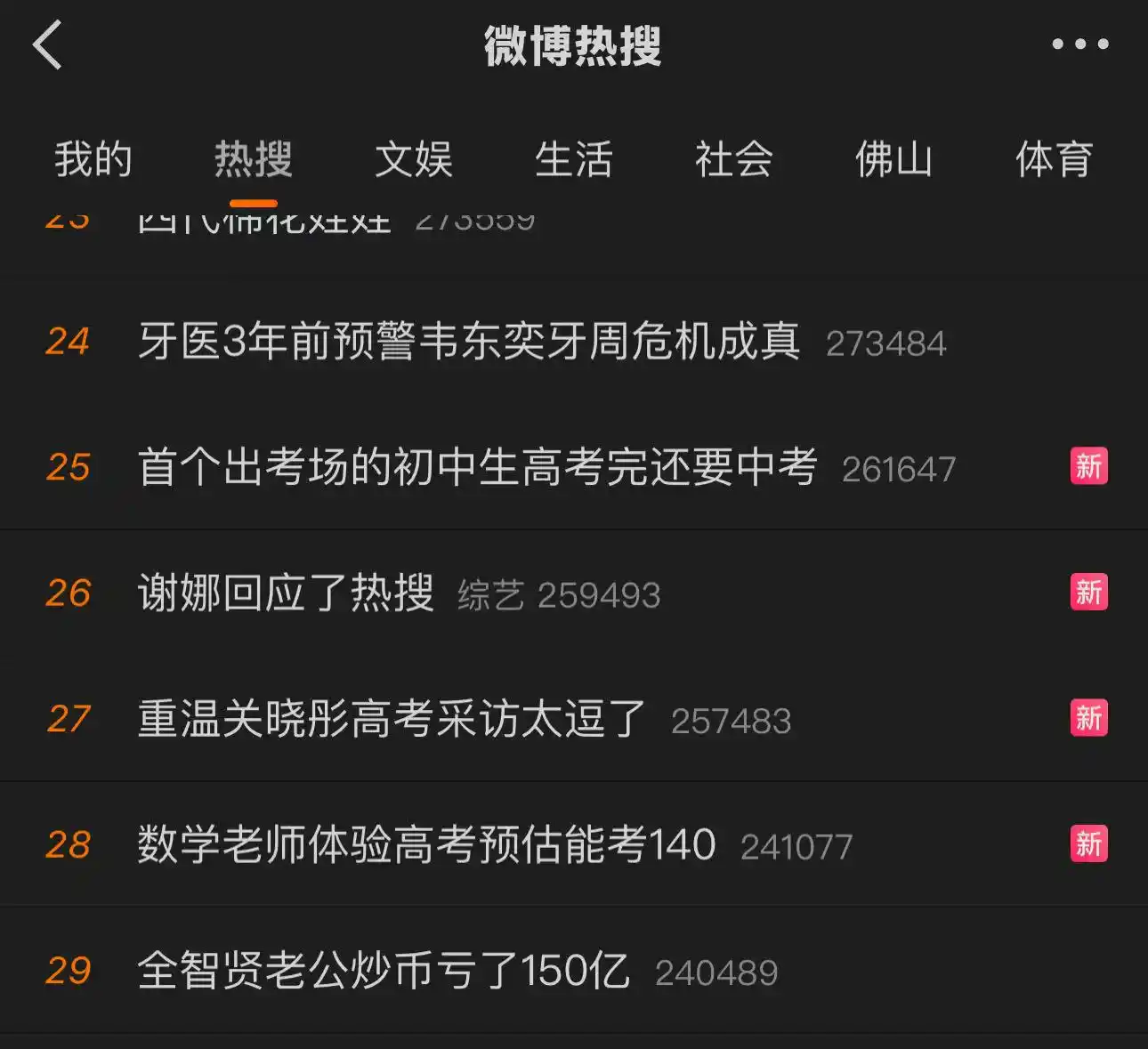Open hot search 谢娜回应了热搜
The image size is (1148, 1049).
[x=286, y=593]
